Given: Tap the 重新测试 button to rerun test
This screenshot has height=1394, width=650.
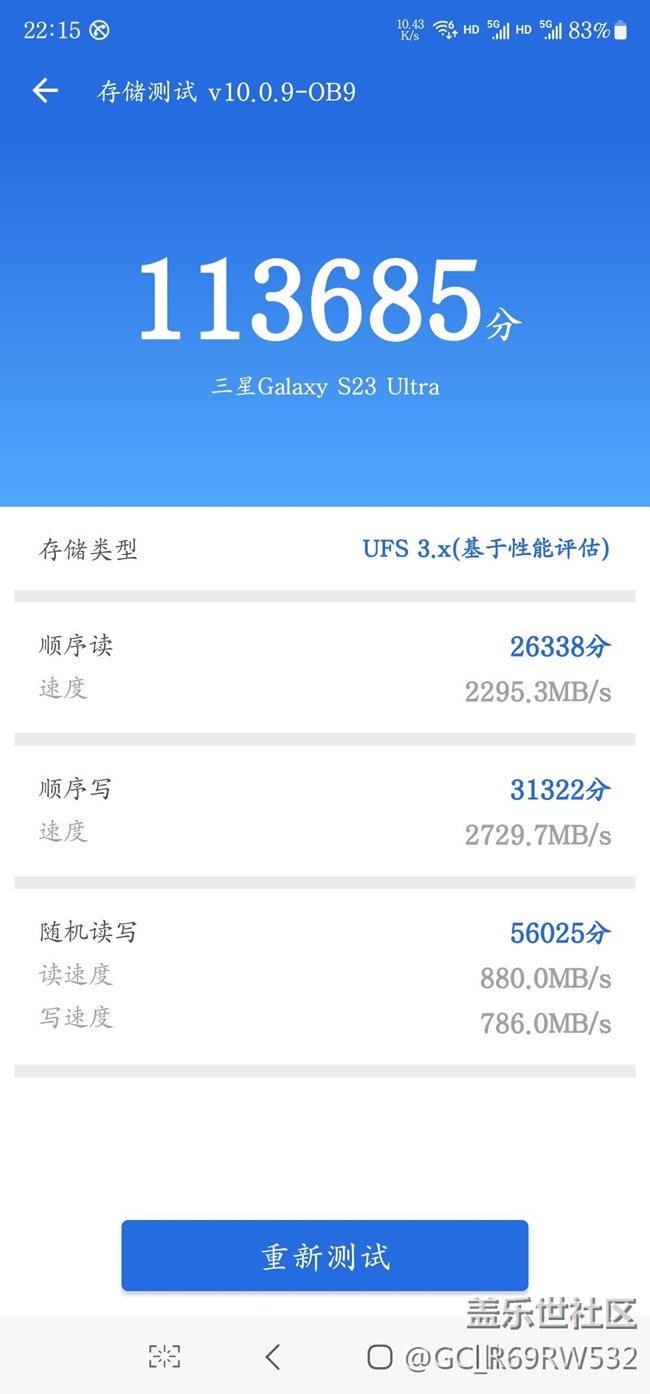Looking at the screenshot, I should coord(325,1256).
